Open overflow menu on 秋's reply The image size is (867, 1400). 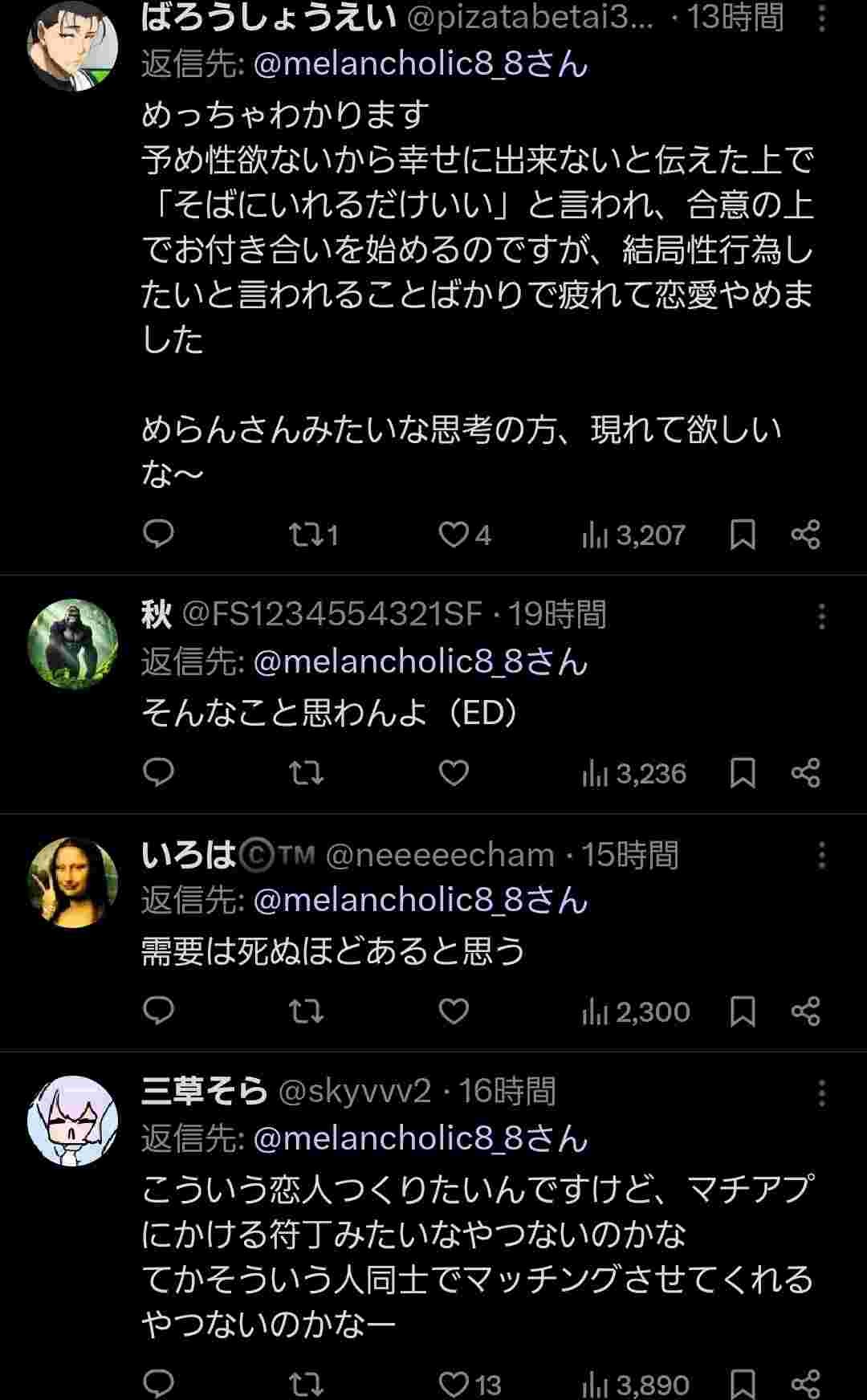point(821,617)
